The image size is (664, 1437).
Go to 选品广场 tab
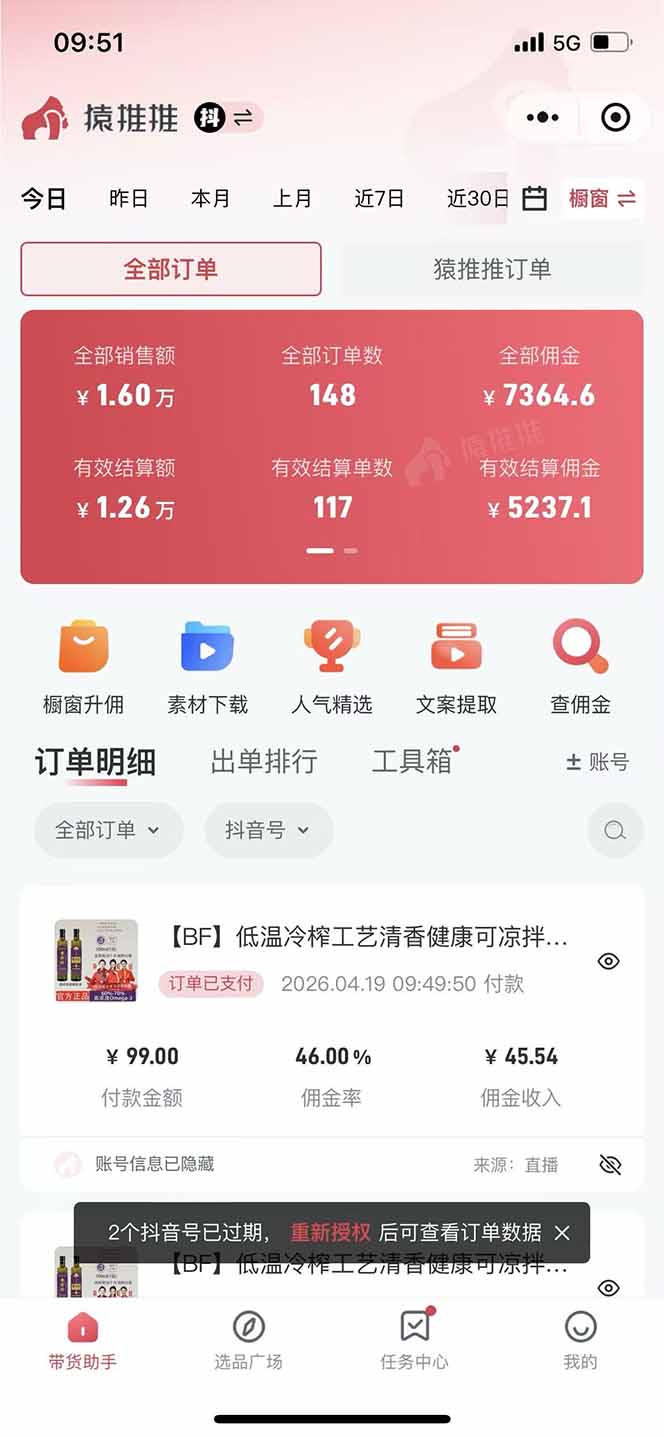(x=248, y=1341)
